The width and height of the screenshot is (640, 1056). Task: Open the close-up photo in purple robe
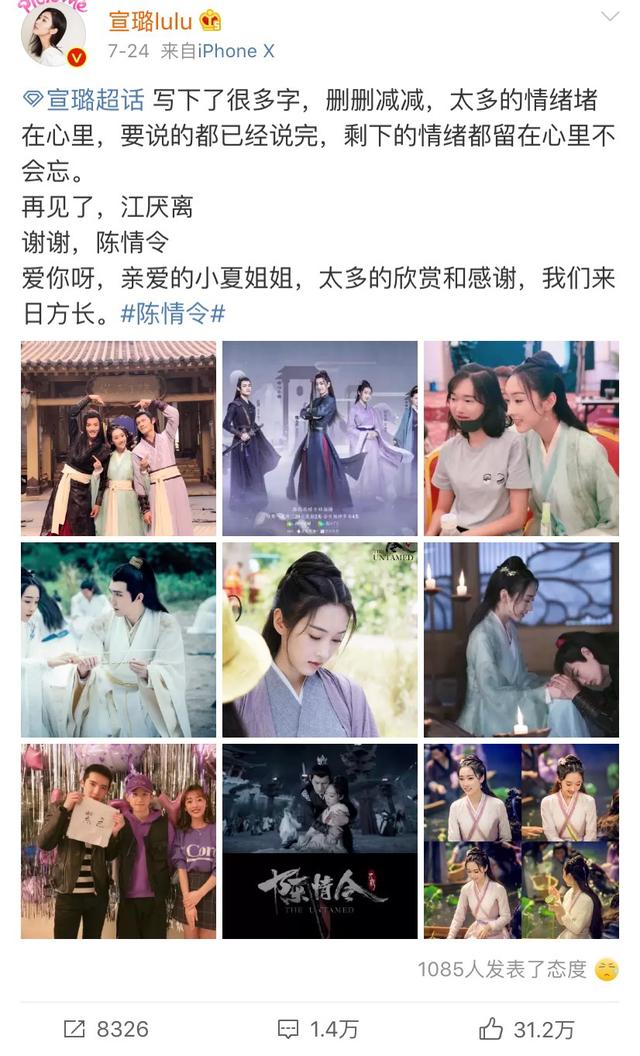tap(320, 640)
